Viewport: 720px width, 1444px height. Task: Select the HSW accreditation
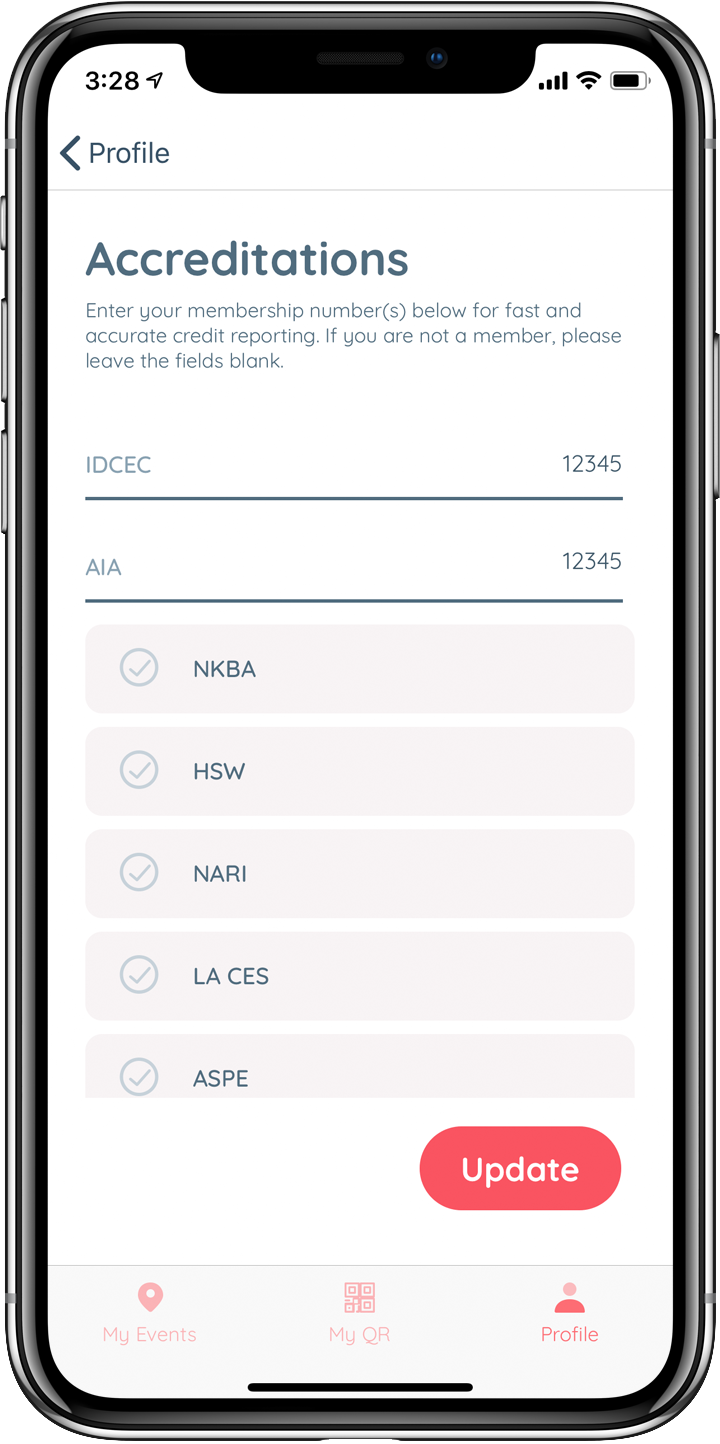pos(139,770)
